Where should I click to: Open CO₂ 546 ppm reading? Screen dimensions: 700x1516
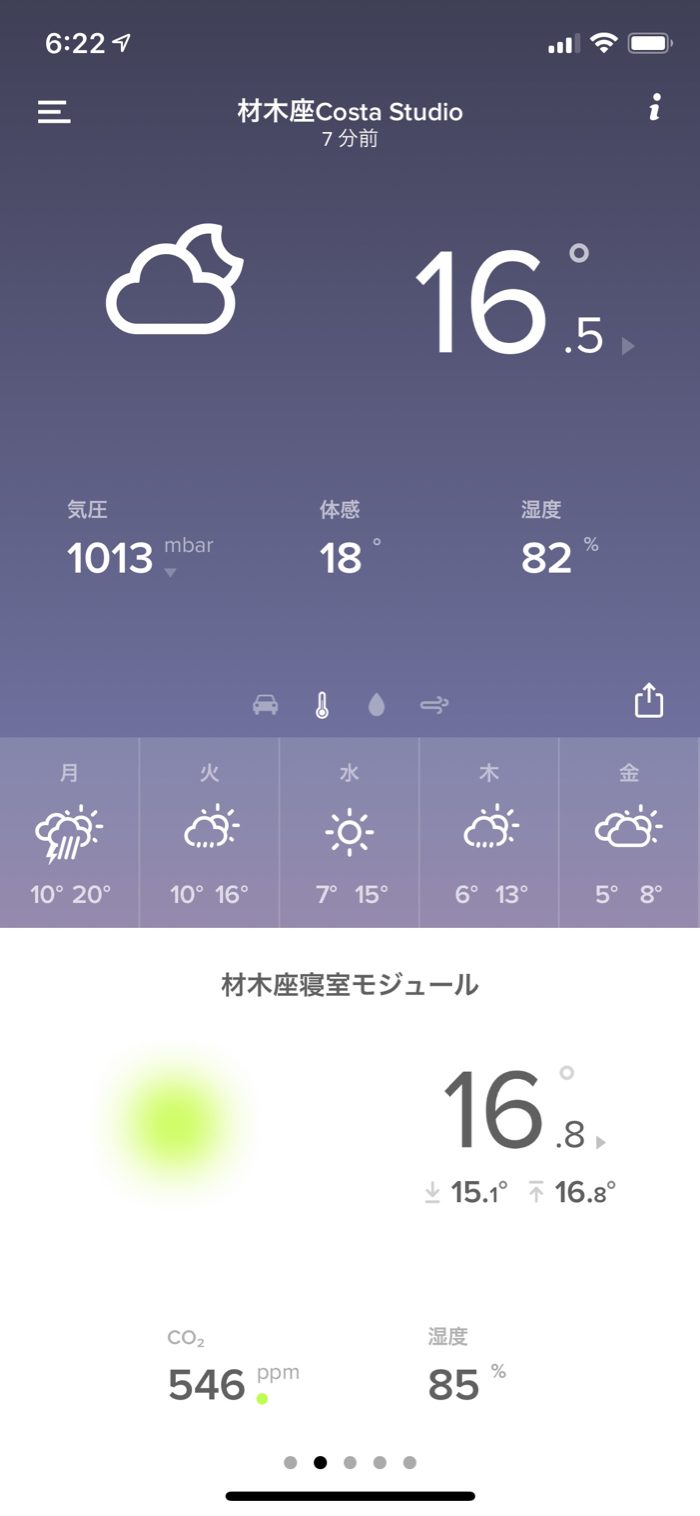[x=233, y=1367]
